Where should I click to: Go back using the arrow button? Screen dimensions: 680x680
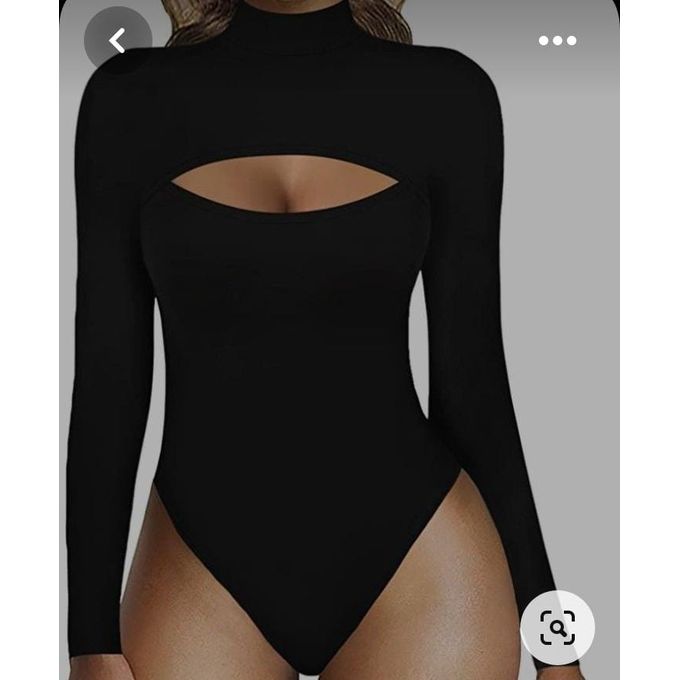point(118,41)
